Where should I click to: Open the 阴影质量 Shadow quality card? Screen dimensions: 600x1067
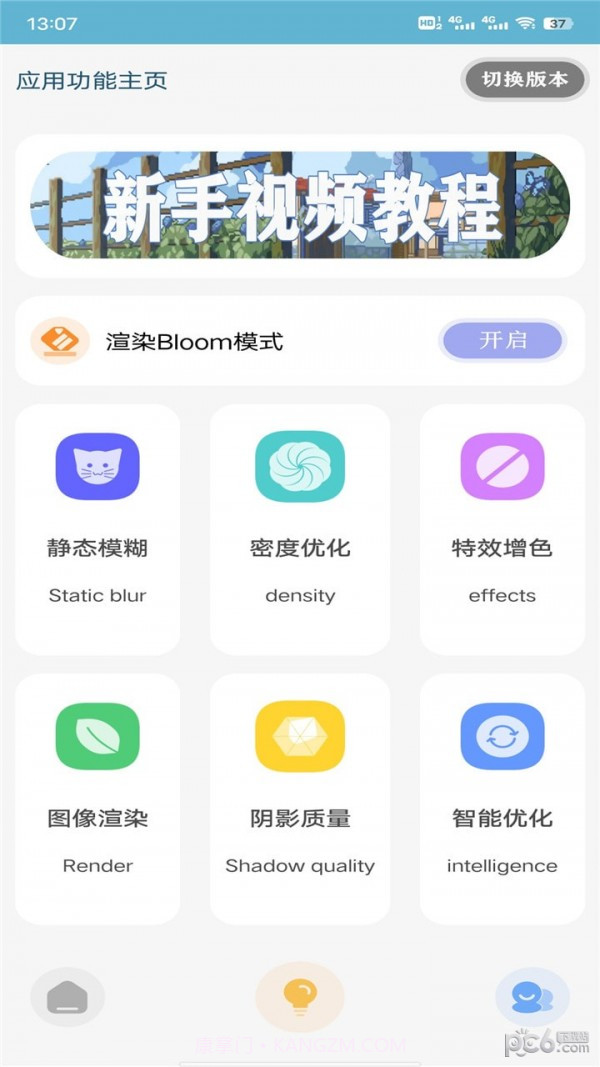pyautogui.click(x=300, y=798)
